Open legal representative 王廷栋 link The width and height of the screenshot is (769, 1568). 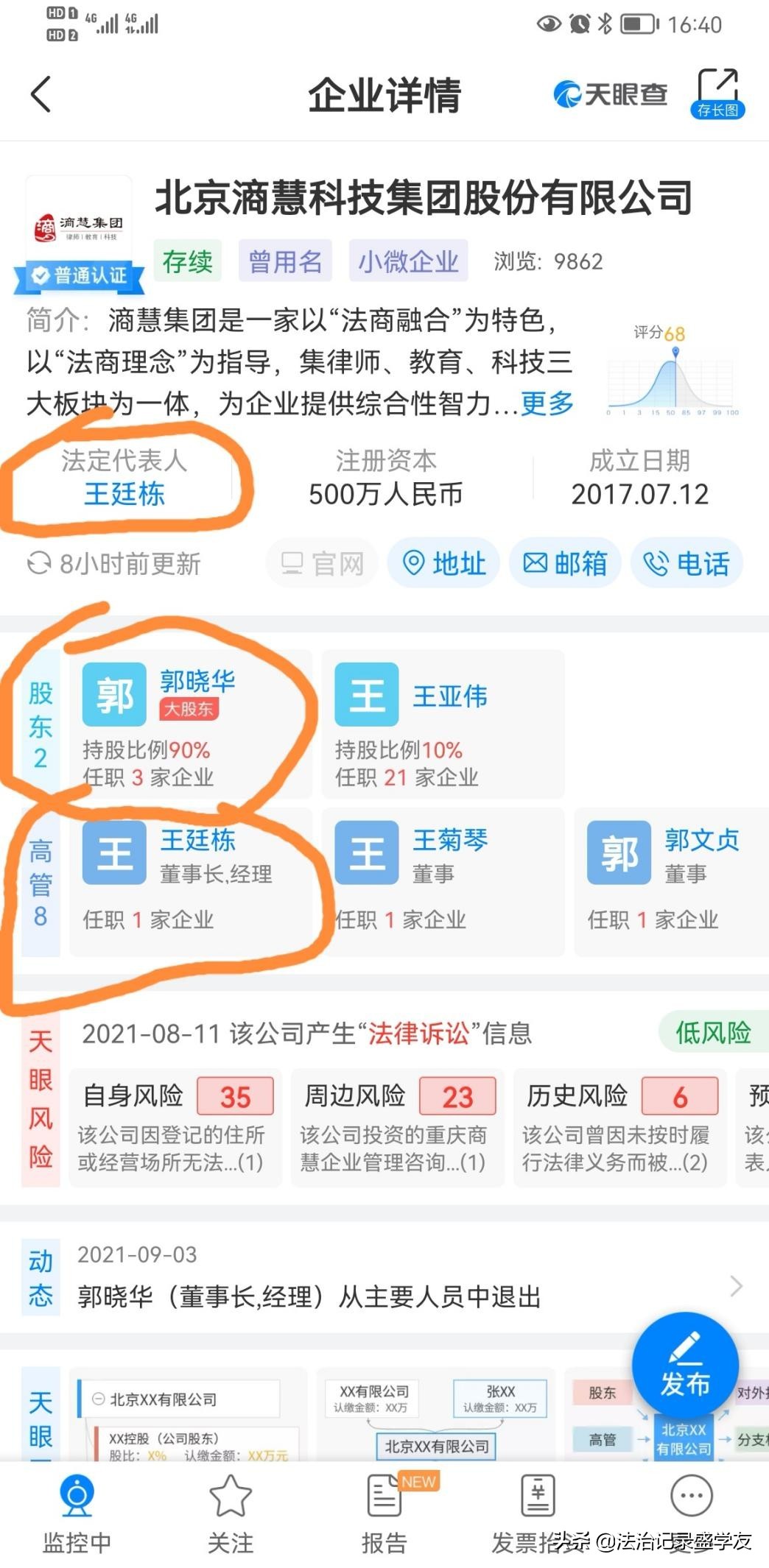124,494
